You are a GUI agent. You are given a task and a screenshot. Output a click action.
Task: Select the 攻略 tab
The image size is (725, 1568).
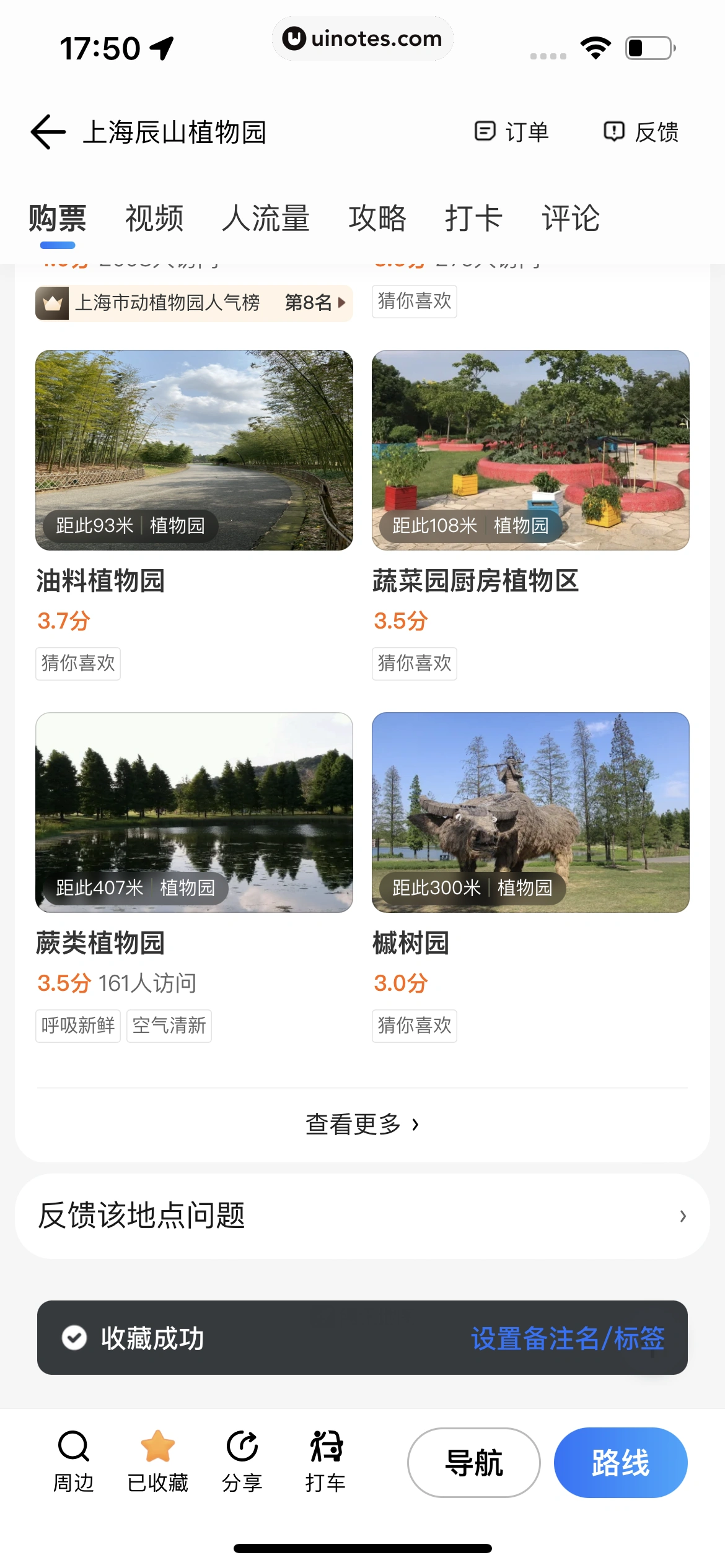[x=377, y=219]
